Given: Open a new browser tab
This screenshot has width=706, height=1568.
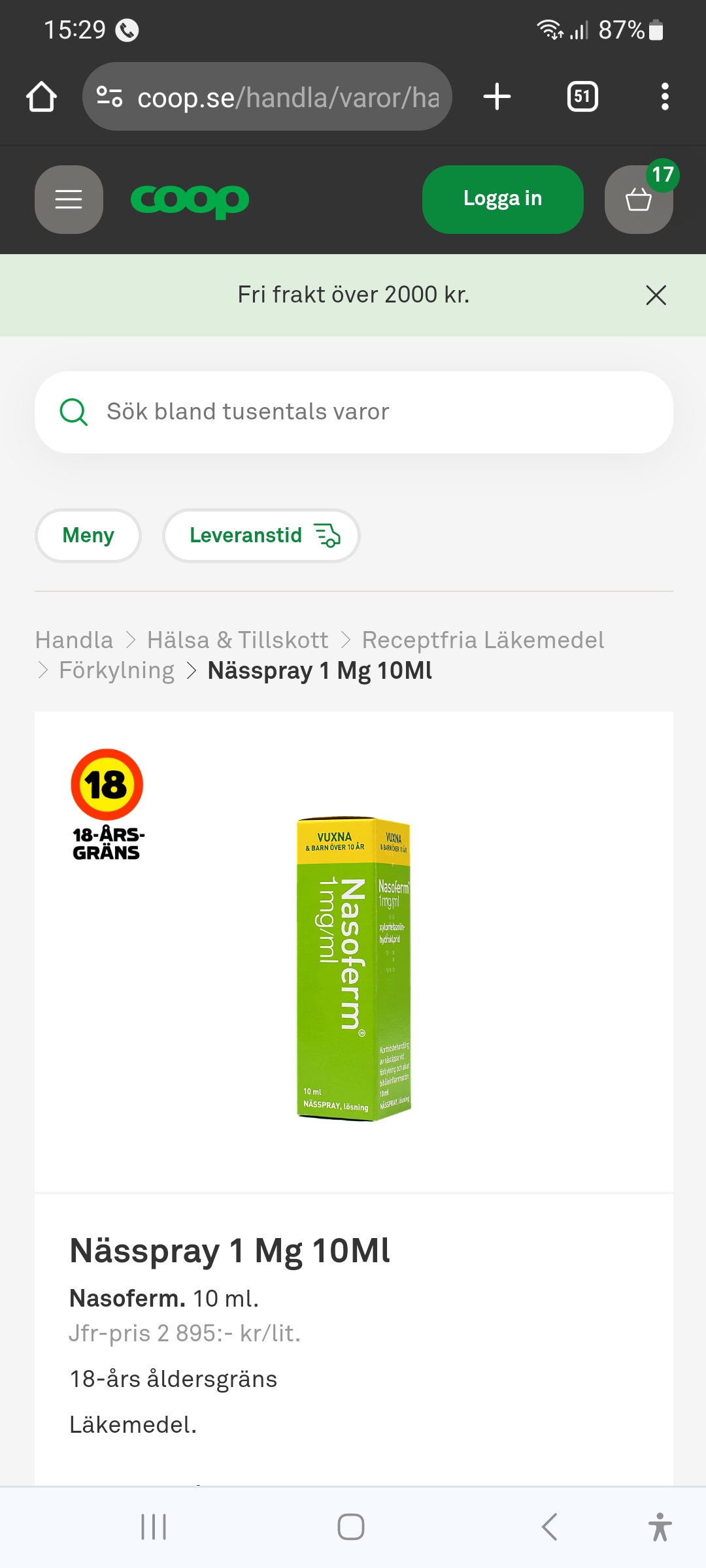Looking at the screenshot, I should (497, 97).
